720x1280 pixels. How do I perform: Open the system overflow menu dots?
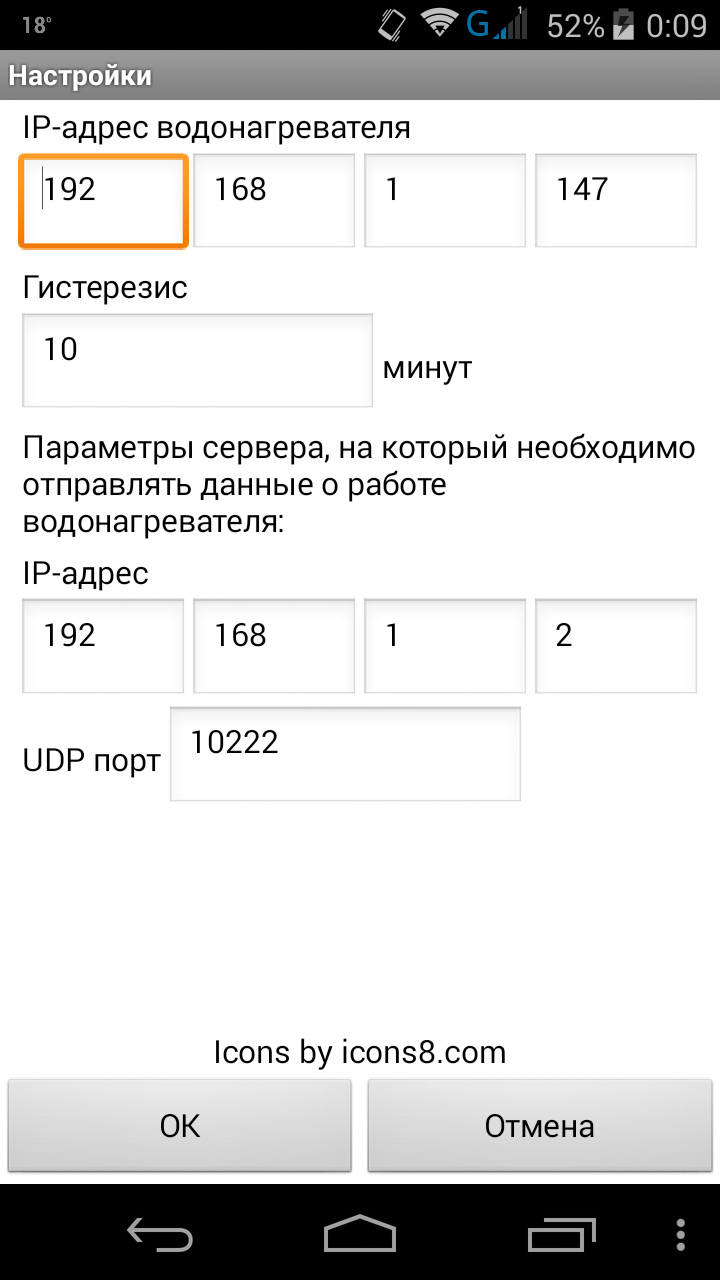point(681,1234)
